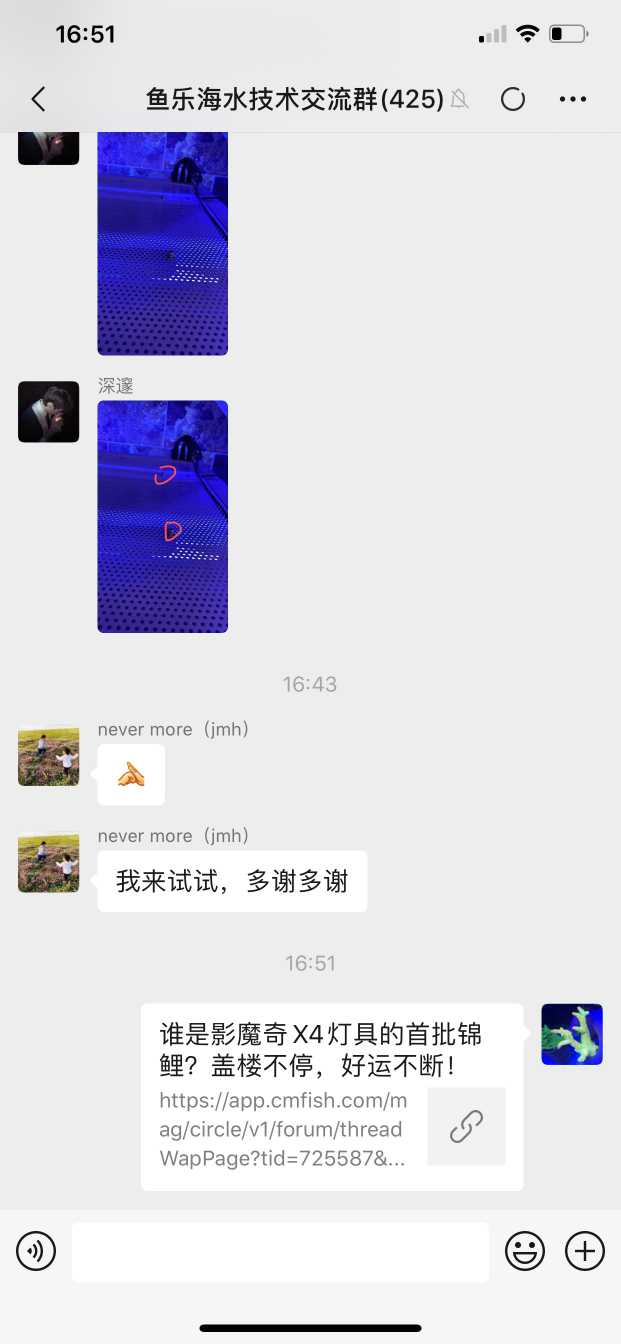Switch to voice message input
The image size is (621, 1344).
[36, 1251]
